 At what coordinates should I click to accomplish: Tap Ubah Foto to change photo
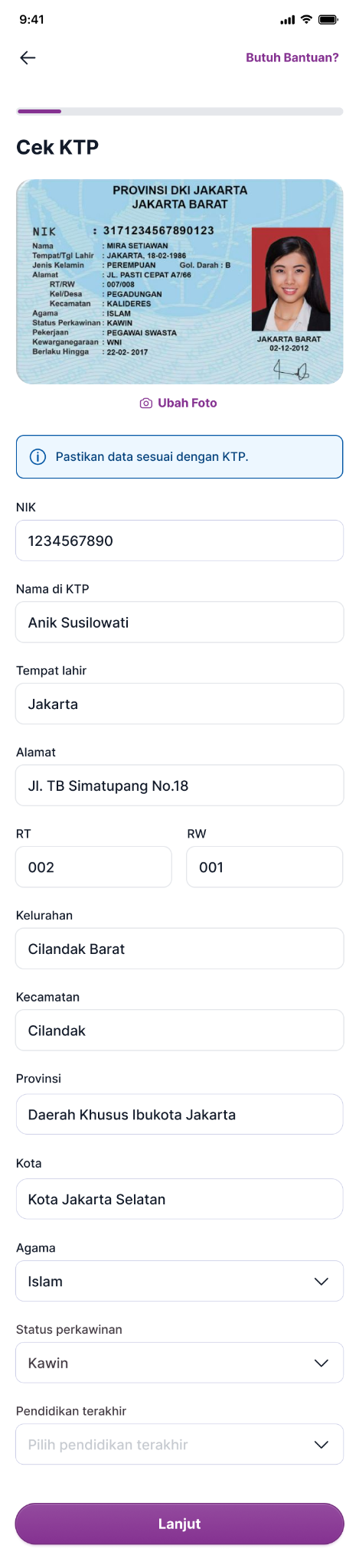[179, 403]
